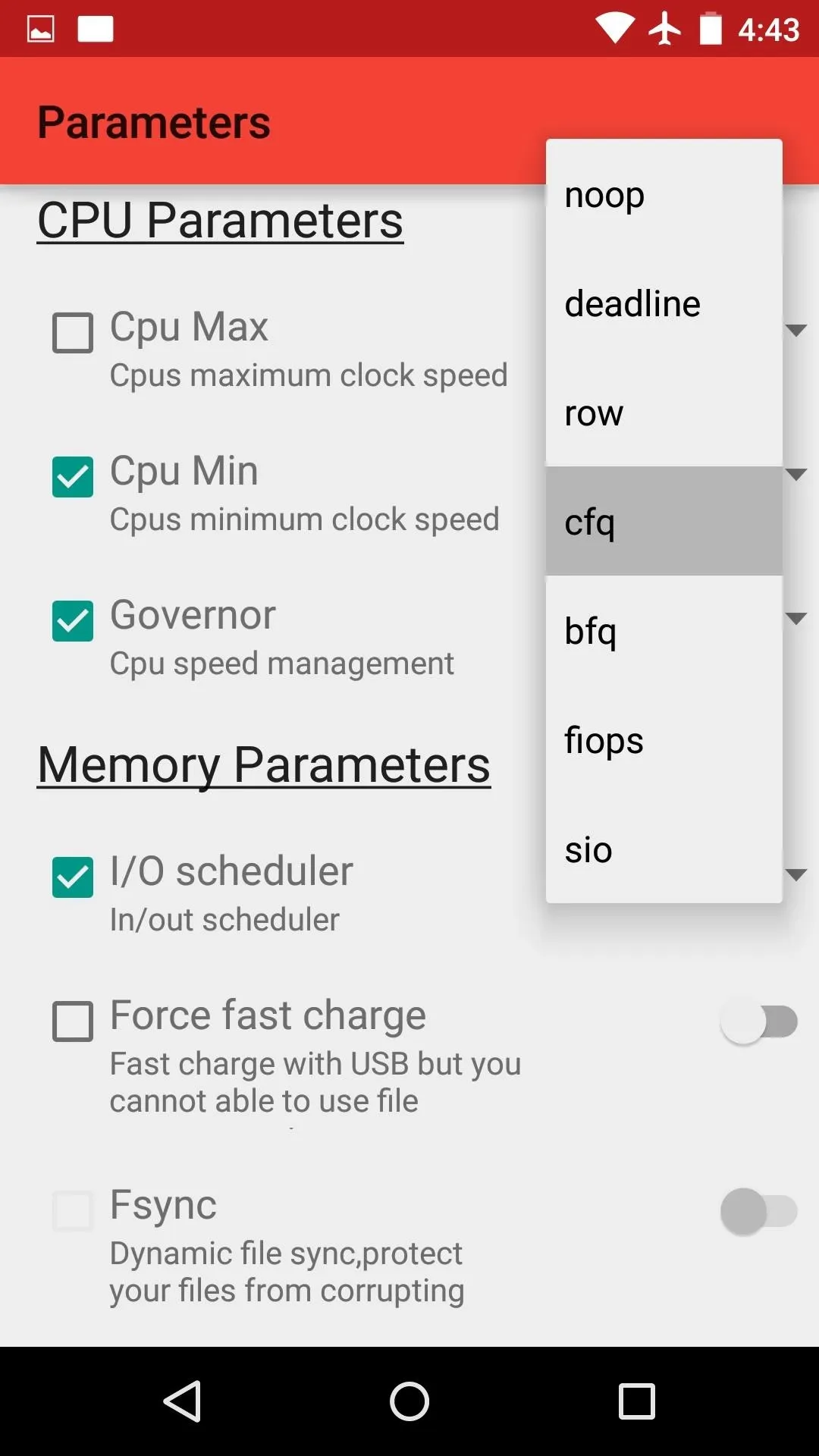
Task: Pick the row scheduler option
Action: 664,413
